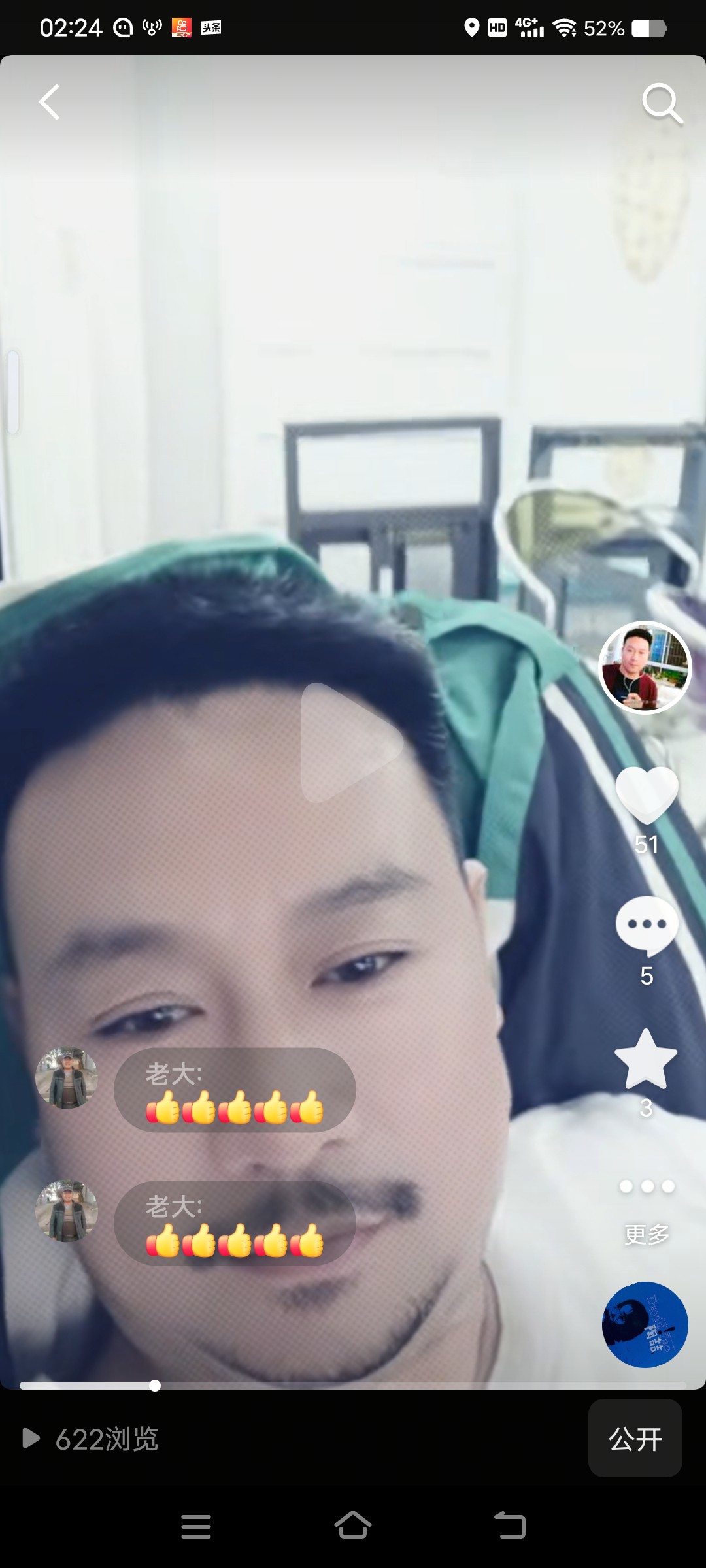Open the first 老大 comment bubble
The width and height of the screenshot is (706, 1568).
[x=235, y=1090]
